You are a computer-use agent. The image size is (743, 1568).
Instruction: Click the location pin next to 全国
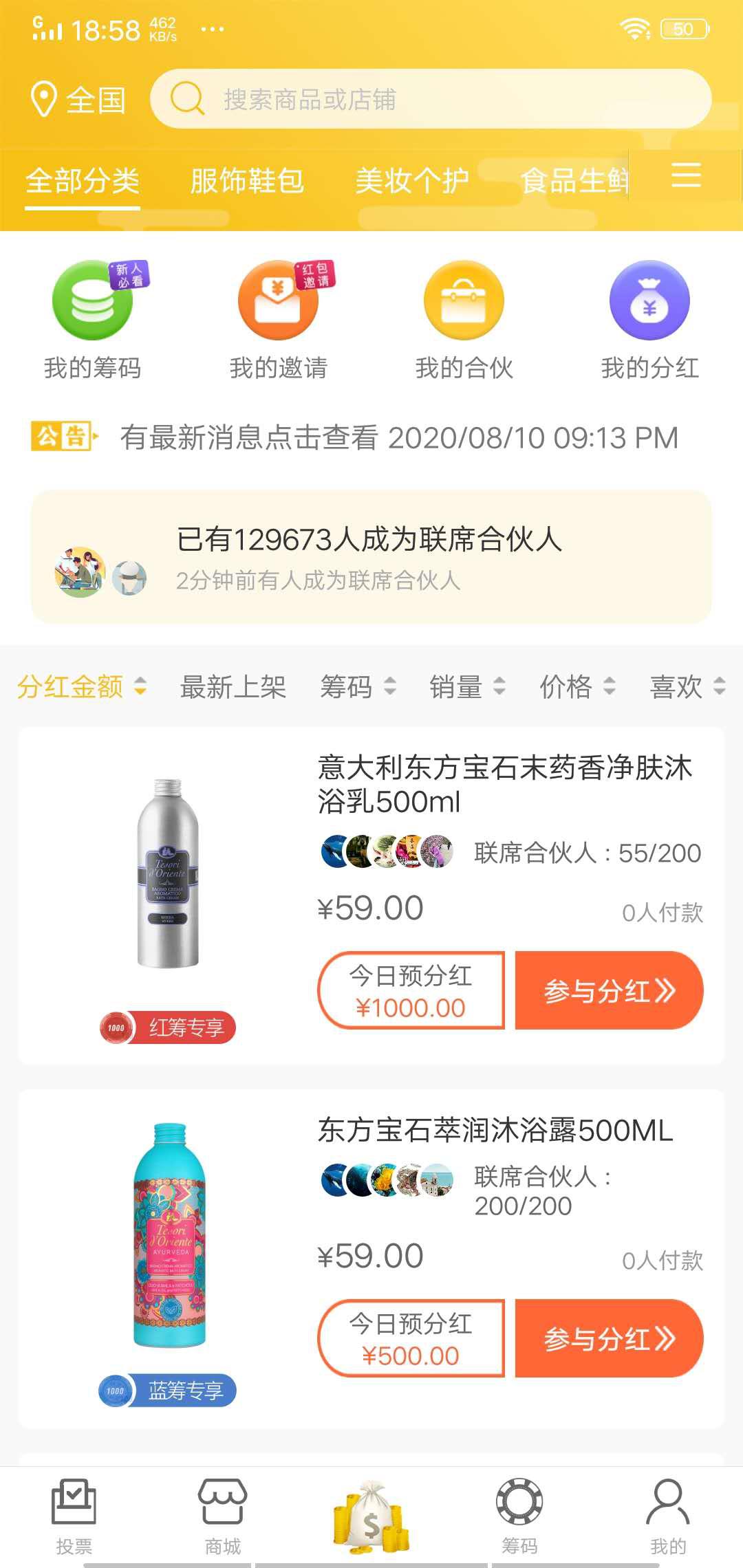[43, 99]
